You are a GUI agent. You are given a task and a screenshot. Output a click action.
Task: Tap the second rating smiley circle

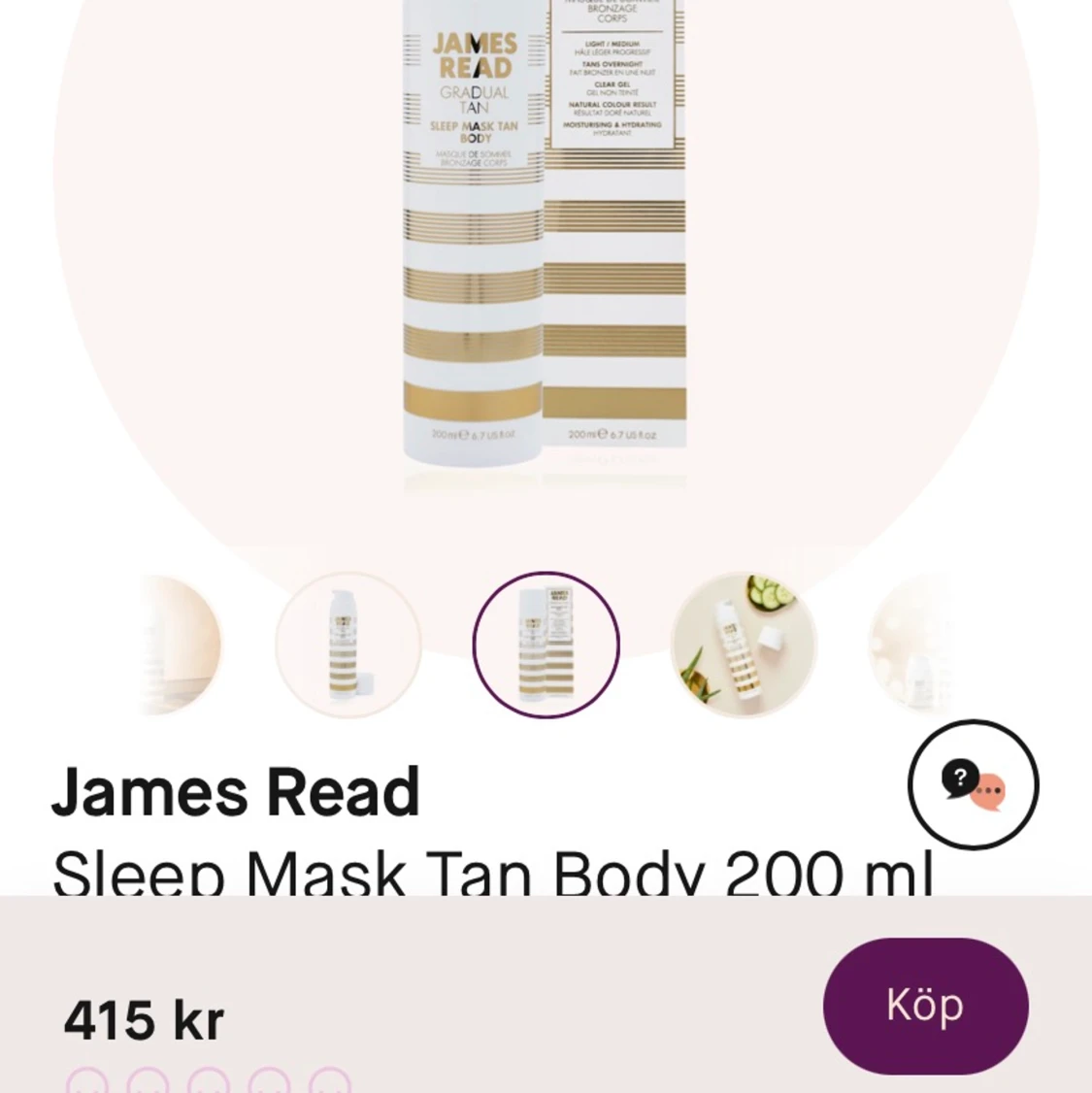[149, 1079]
